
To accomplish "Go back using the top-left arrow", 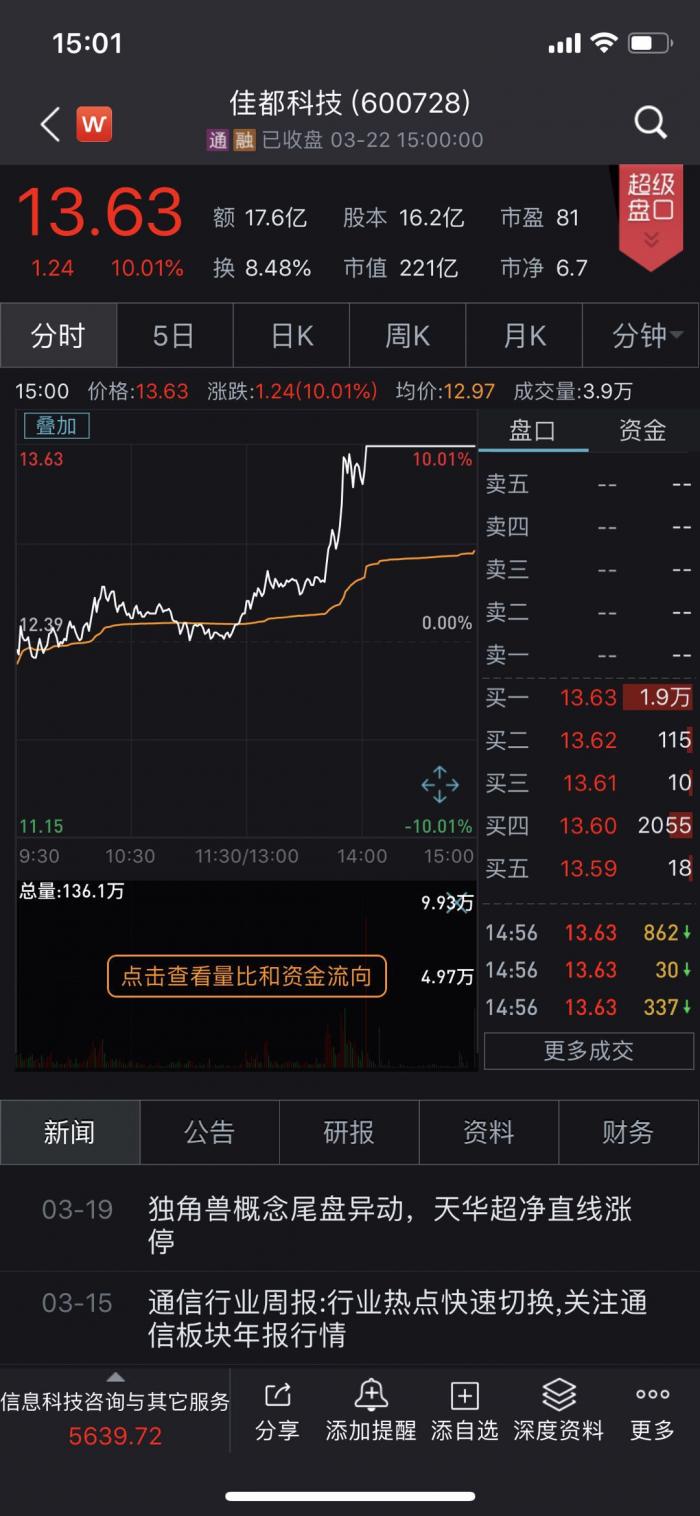I will (x=50, y=125).
